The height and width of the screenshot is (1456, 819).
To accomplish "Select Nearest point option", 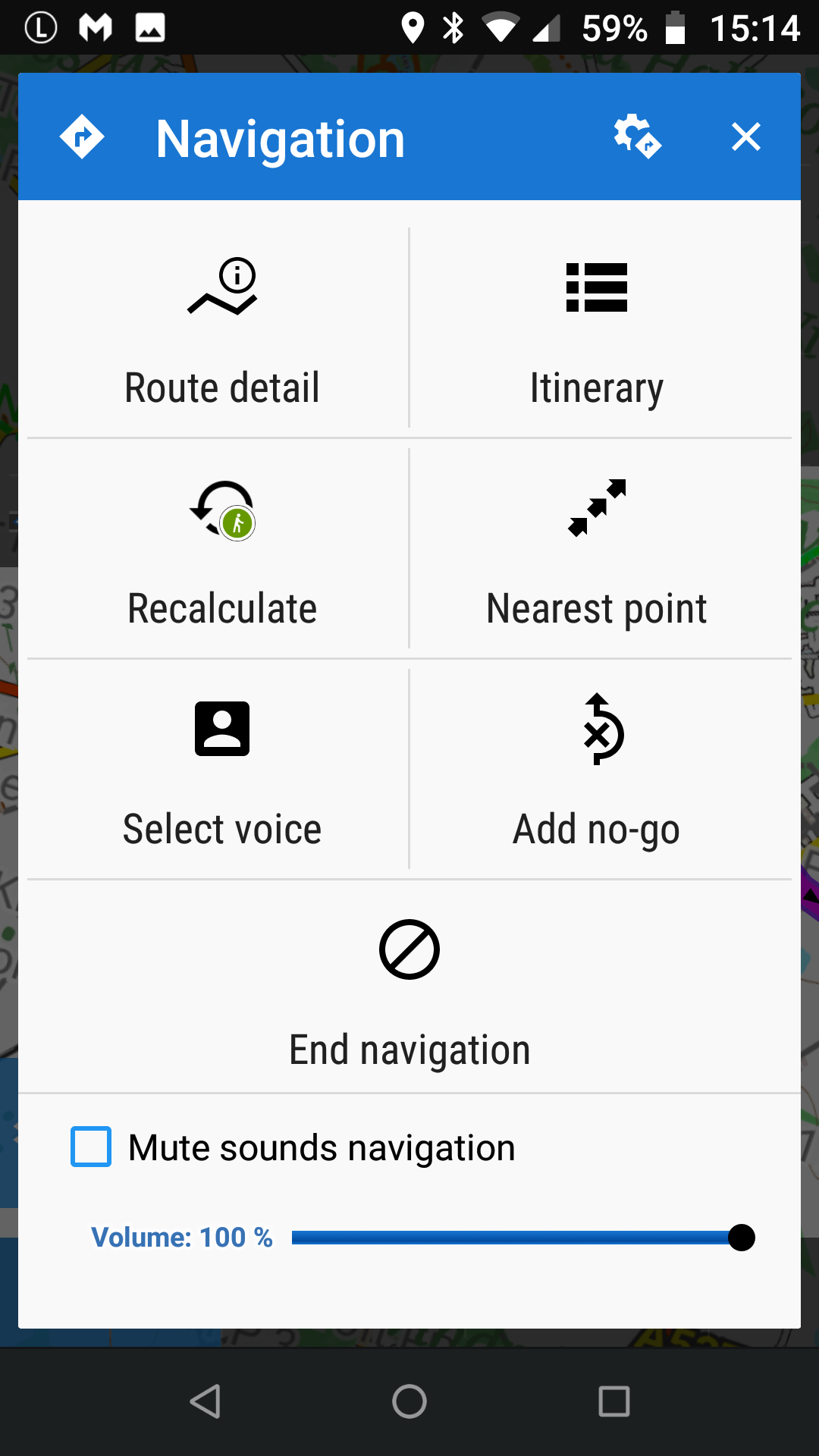I will click(597, 550).
